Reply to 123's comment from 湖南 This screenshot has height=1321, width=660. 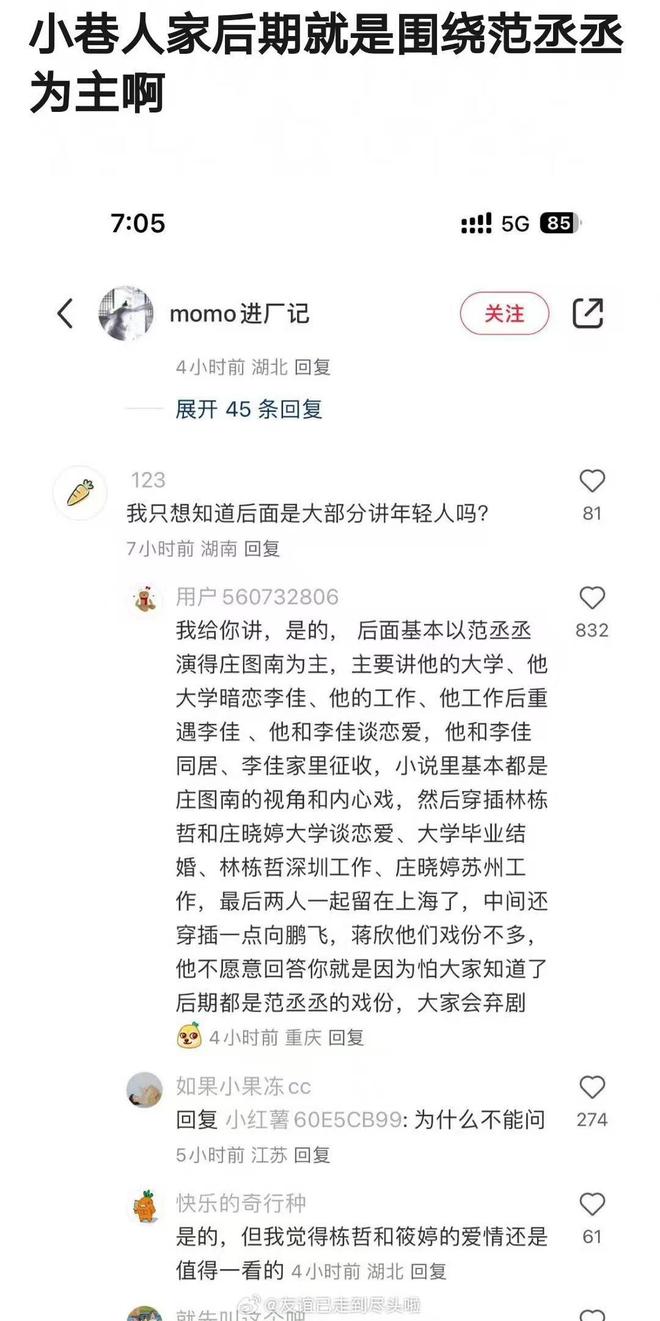point(262,548)
